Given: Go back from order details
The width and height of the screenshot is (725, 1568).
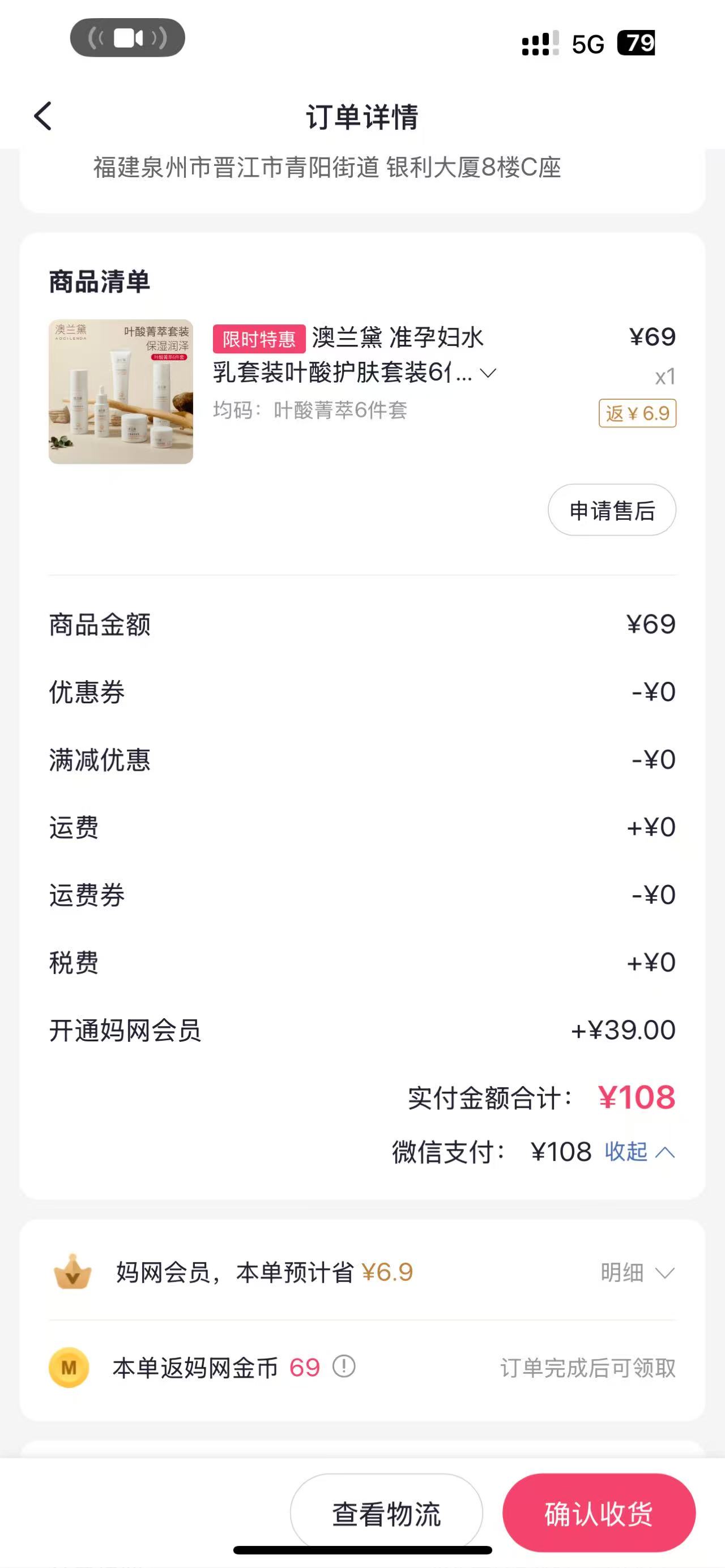Looking at the screenshot, I should (43, 116).
